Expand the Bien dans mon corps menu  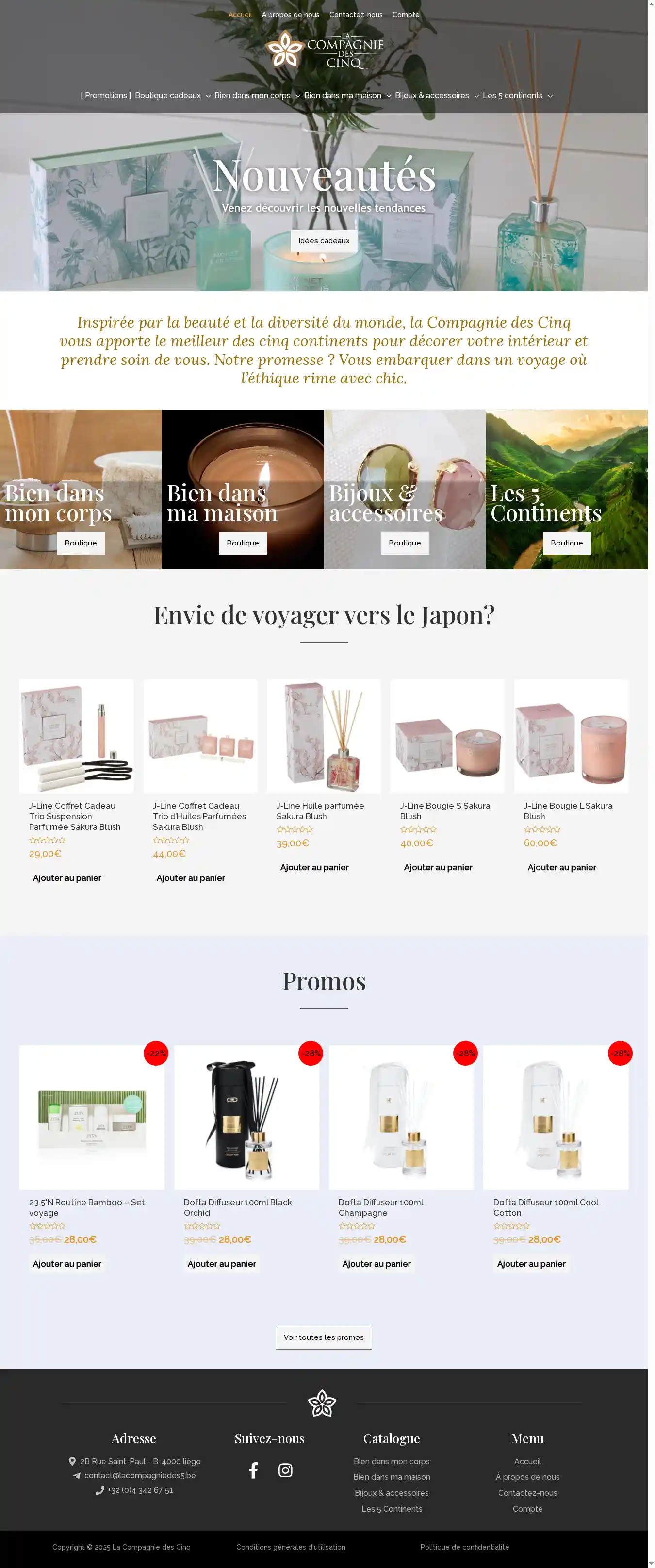click(x=257, y=96)
